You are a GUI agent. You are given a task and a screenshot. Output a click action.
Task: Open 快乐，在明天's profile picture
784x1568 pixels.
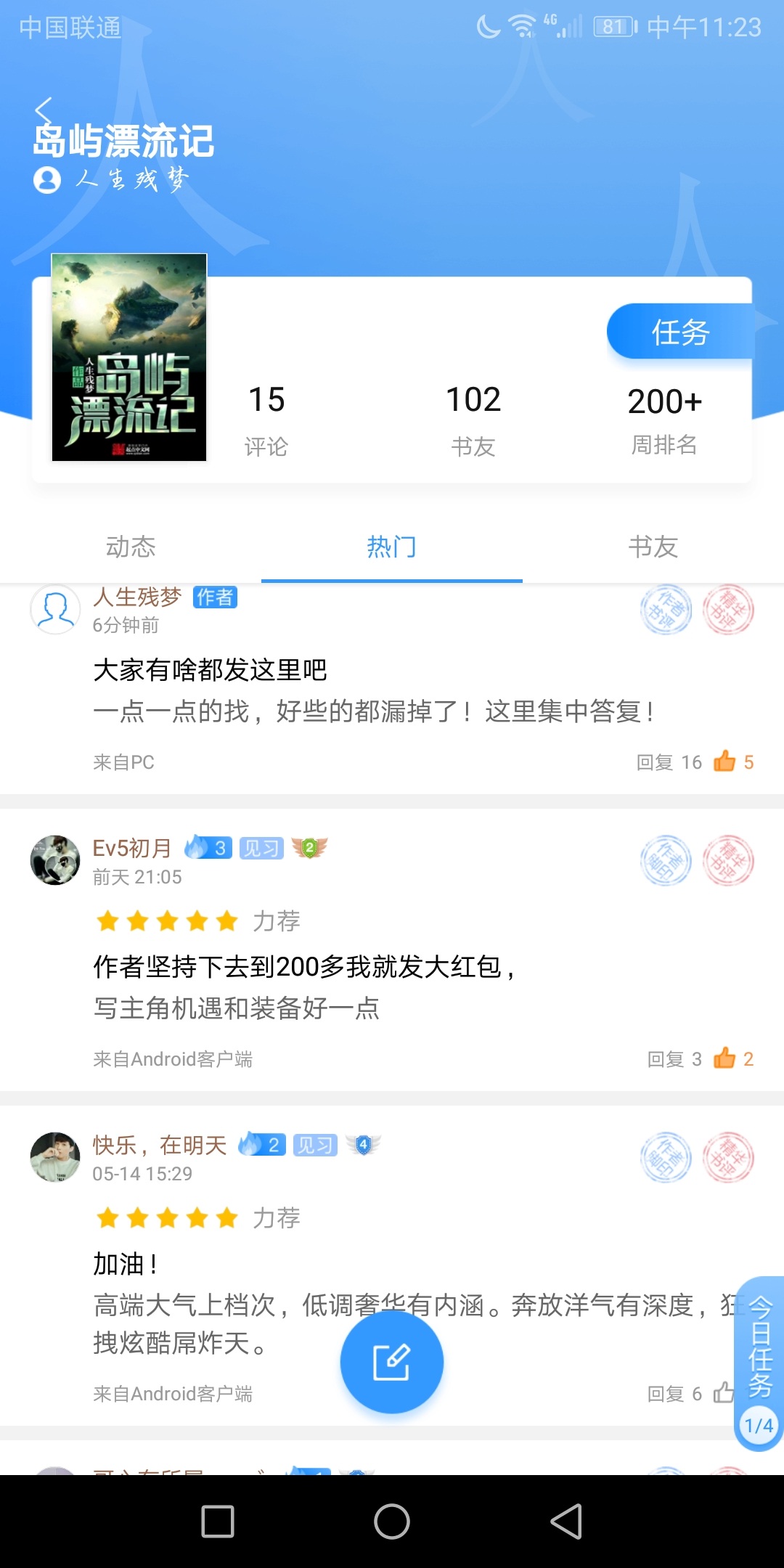[55, 1157]
